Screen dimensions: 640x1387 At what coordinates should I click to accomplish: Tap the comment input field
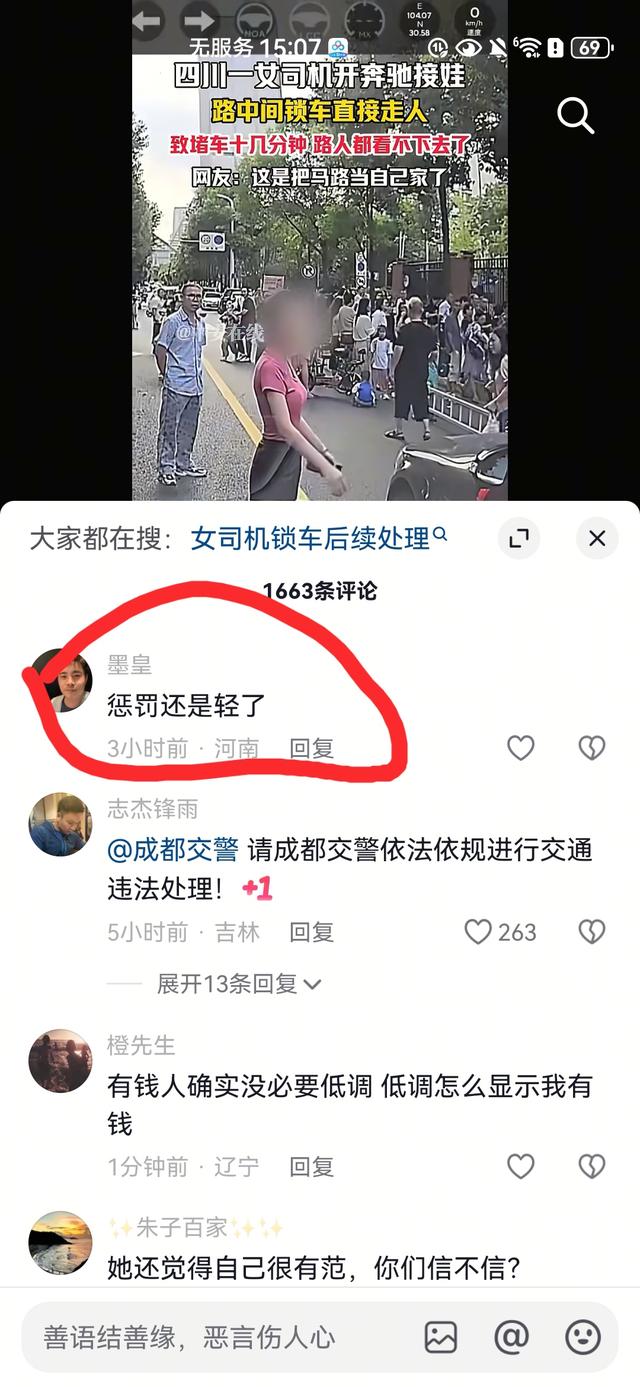click(210, 1337)
